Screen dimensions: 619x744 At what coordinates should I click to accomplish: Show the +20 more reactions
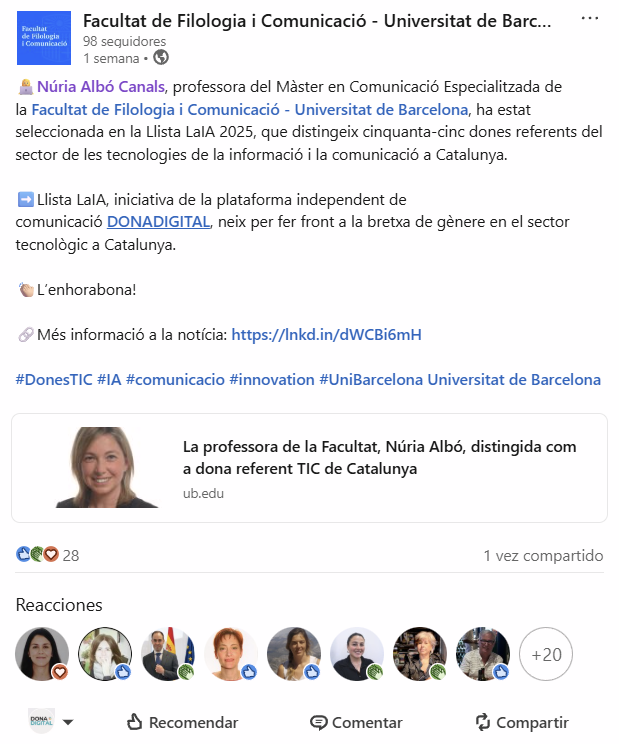546,655
